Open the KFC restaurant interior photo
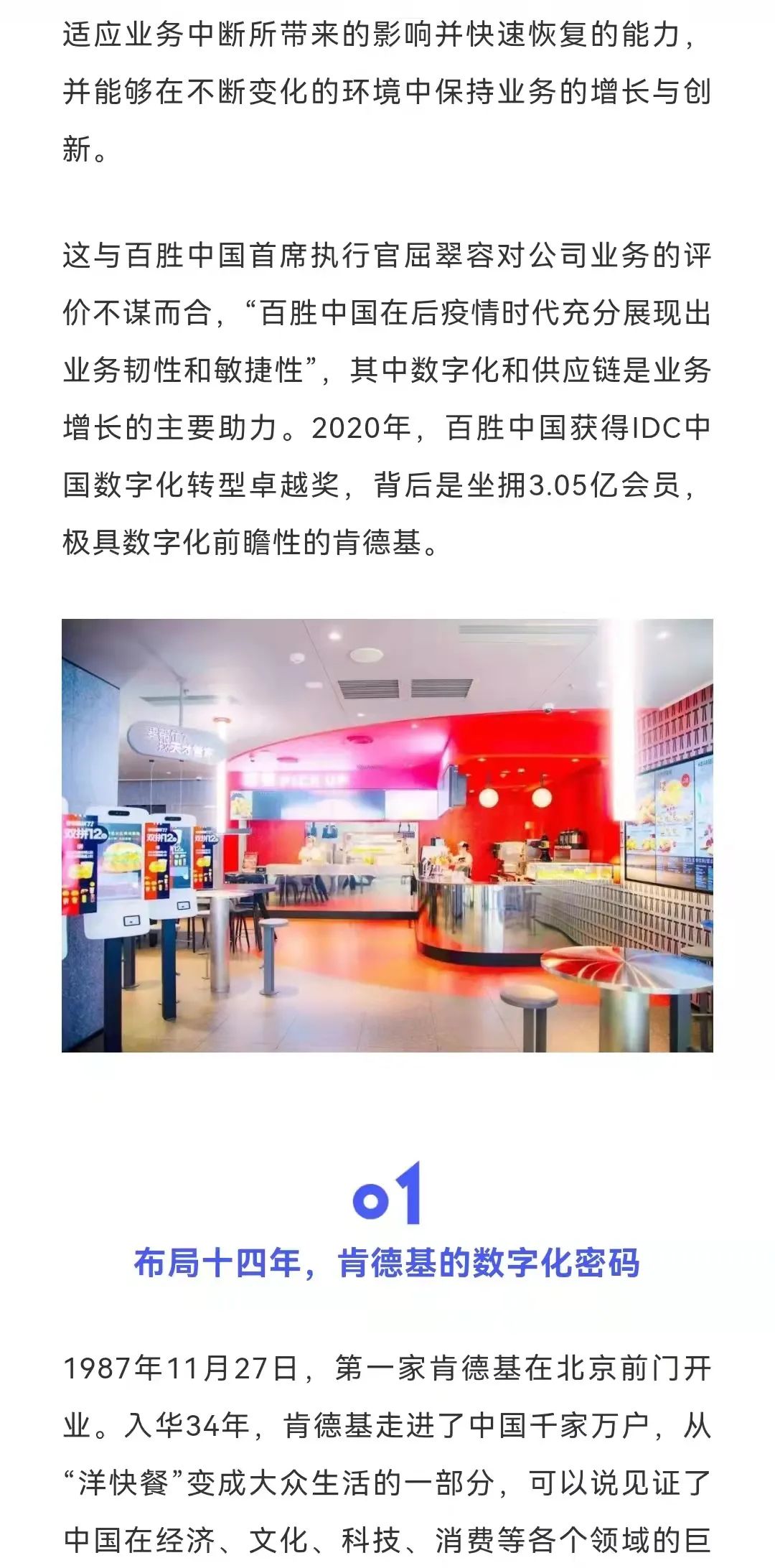 [x=387, y=836]
